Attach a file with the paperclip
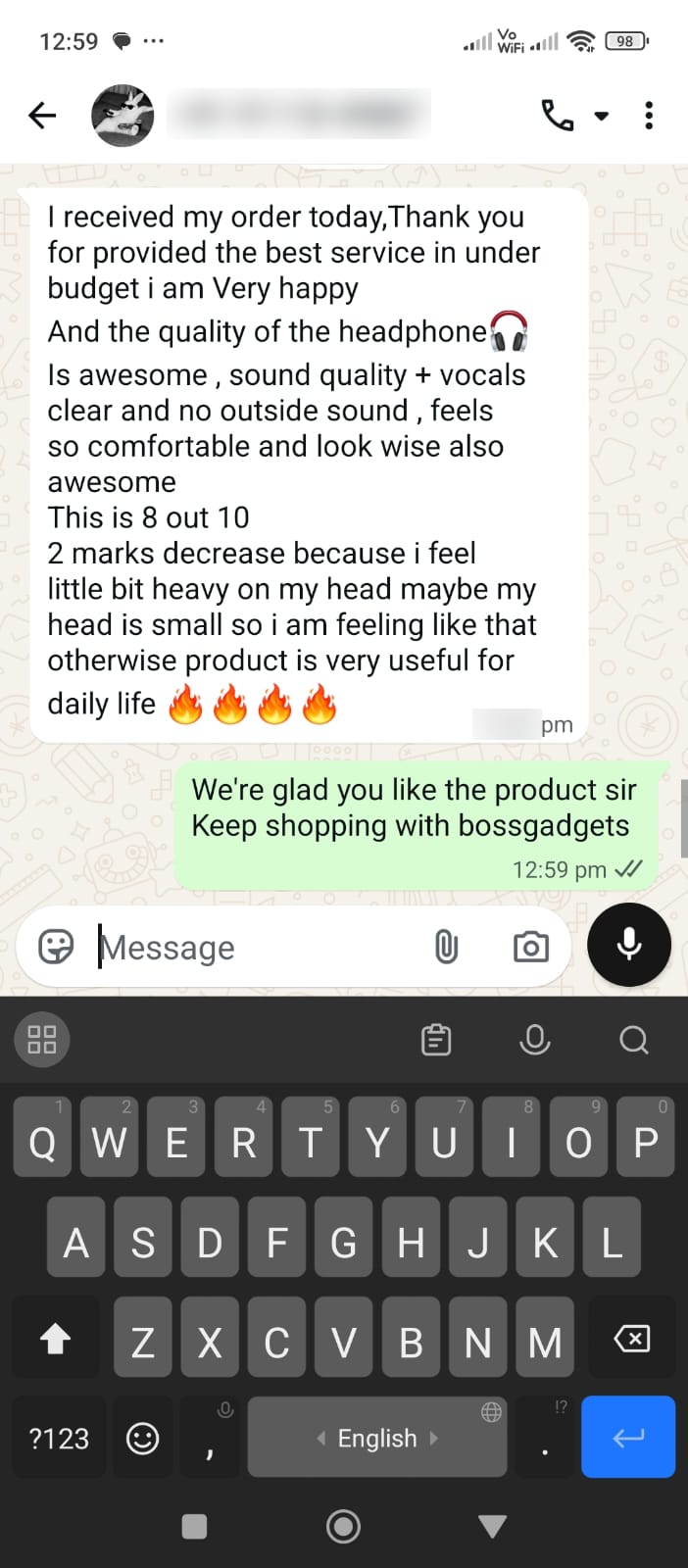 click(446, 947)
